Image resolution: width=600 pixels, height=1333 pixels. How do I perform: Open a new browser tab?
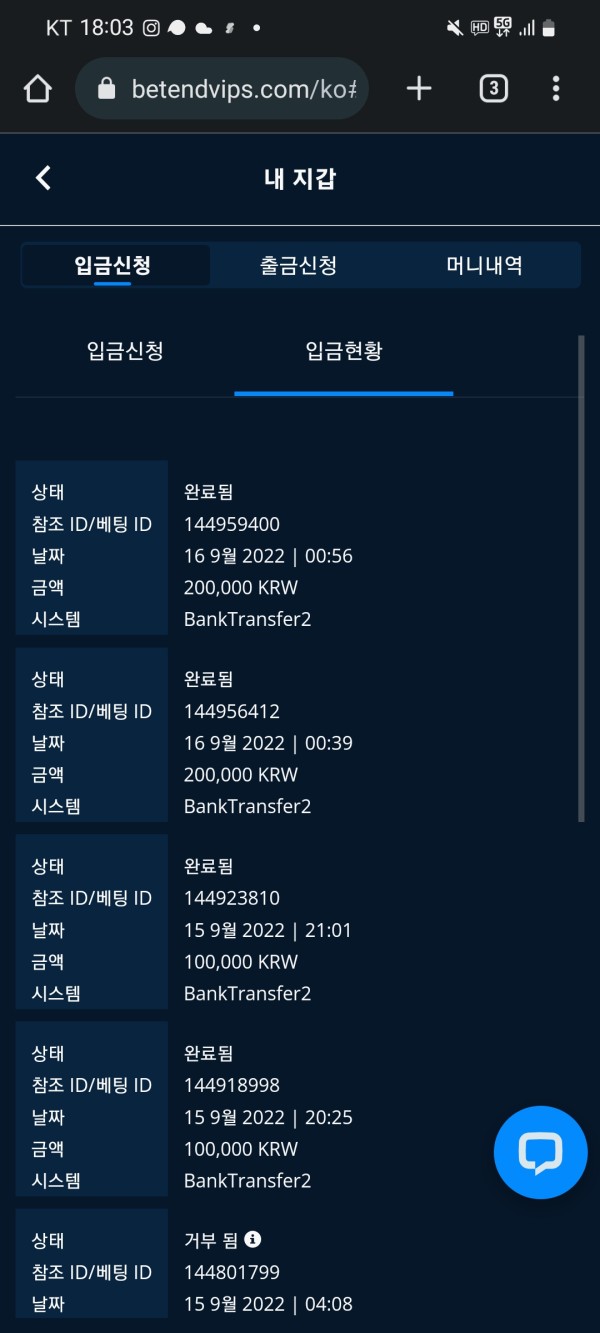click(x=419, y=89)
